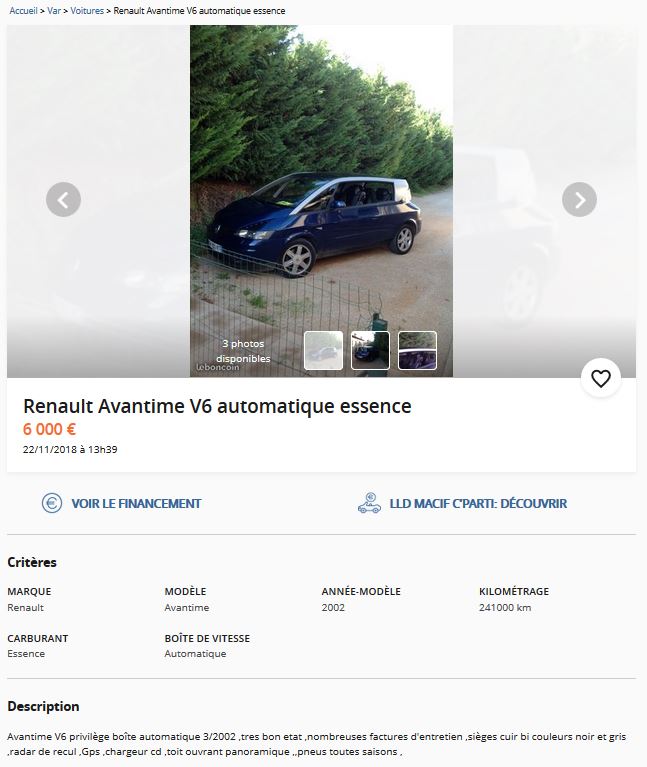Save this listing with the heart icon

click(600, 378)
